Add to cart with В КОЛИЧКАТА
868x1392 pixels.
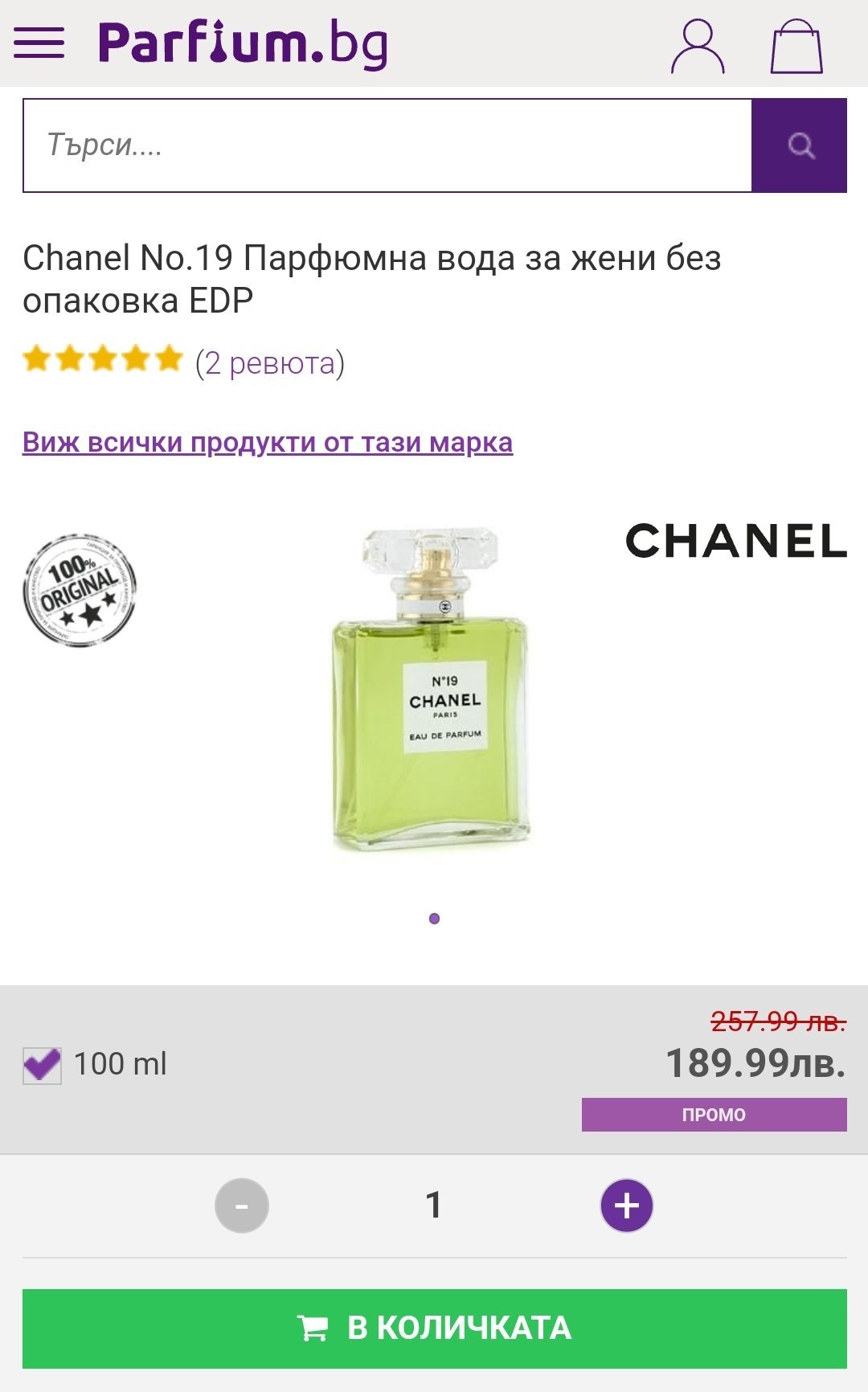coord(434,1329)
